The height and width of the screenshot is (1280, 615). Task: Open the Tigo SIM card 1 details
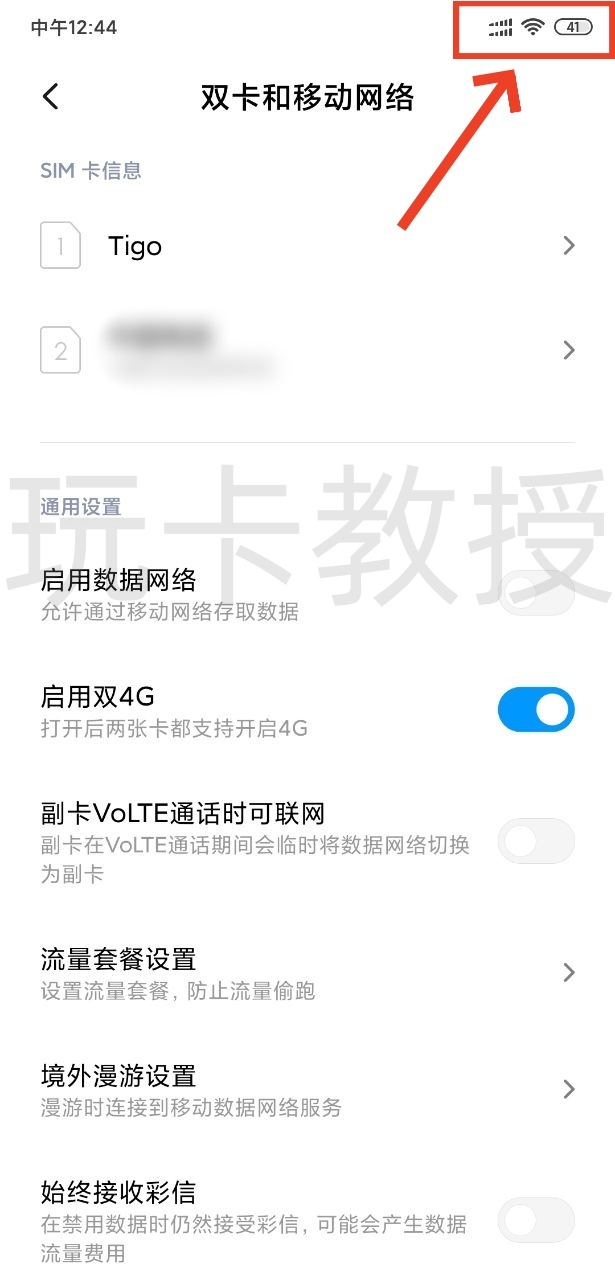307,246
